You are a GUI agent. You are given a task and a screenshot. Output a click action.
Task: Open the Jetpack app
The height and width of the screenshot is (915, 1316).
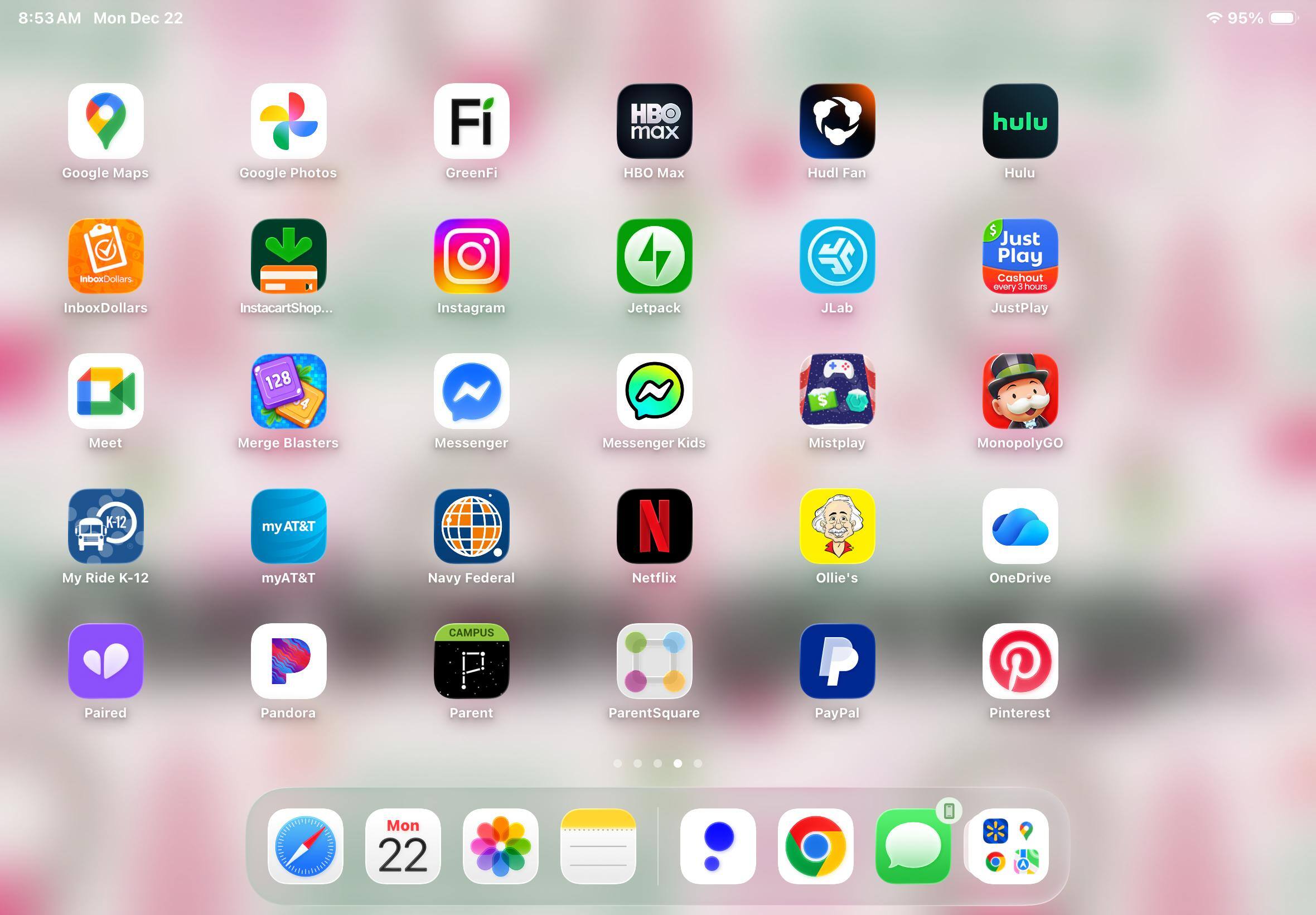[654, 256]
